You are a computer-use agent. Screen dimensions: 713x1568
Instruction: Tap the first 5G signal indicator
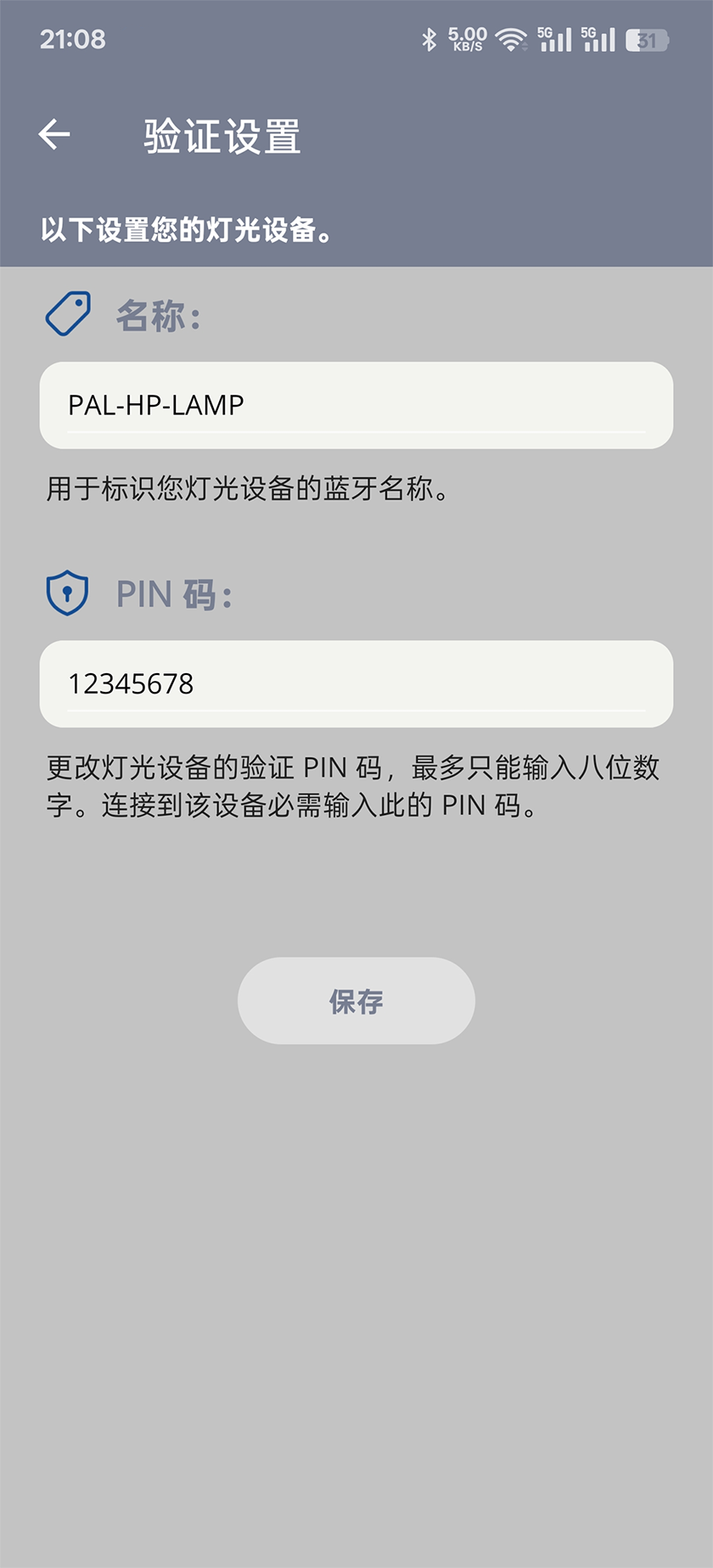(x=553, y=37)
